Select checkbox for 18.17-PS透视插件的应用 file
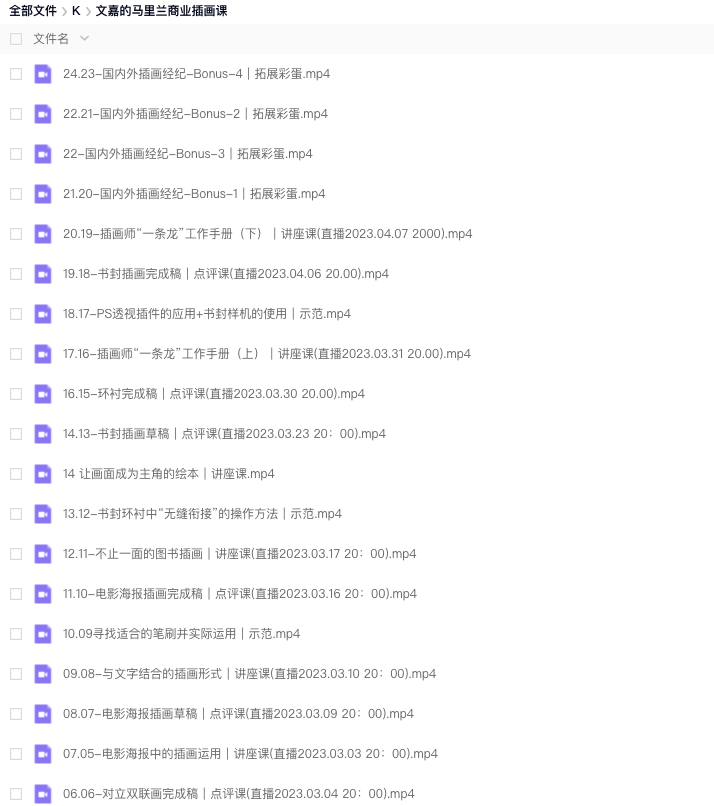The image size is (714, 806). (x=16, y=314)
